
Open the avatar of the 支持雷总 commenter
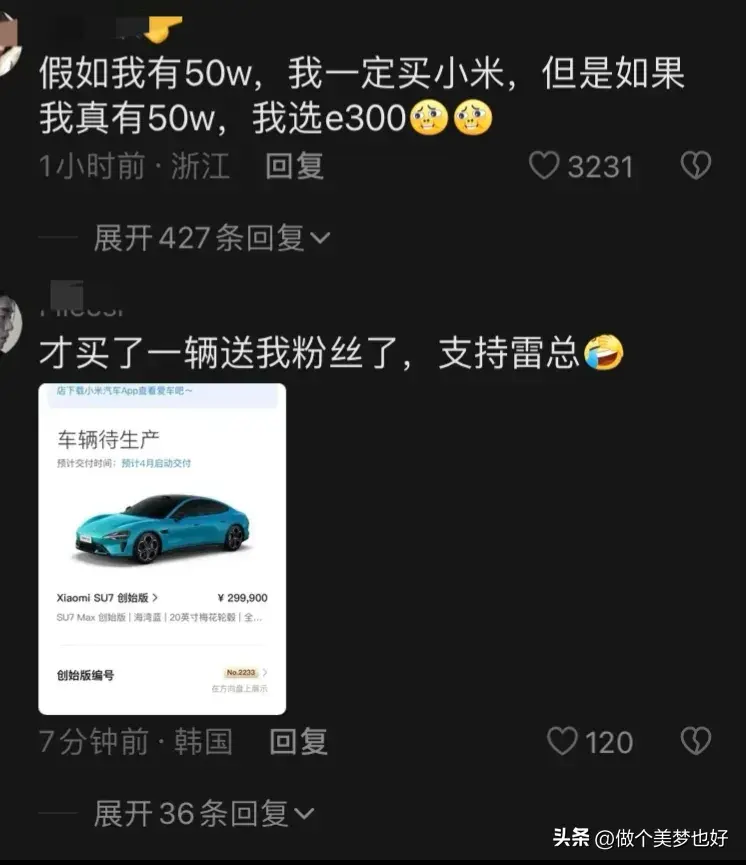click(8, 324)
